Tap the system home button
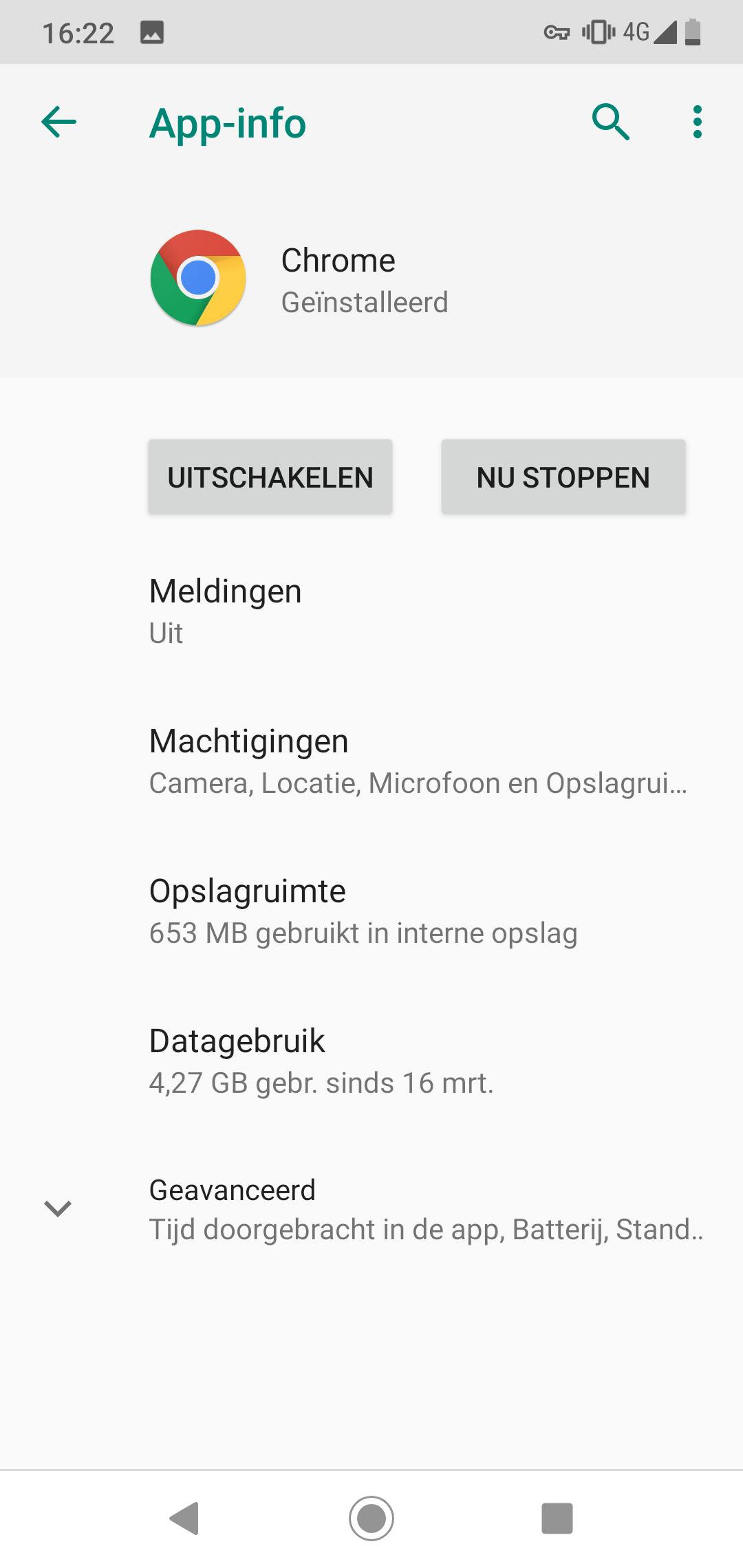743x1568 pixels. coord(371,1518)
